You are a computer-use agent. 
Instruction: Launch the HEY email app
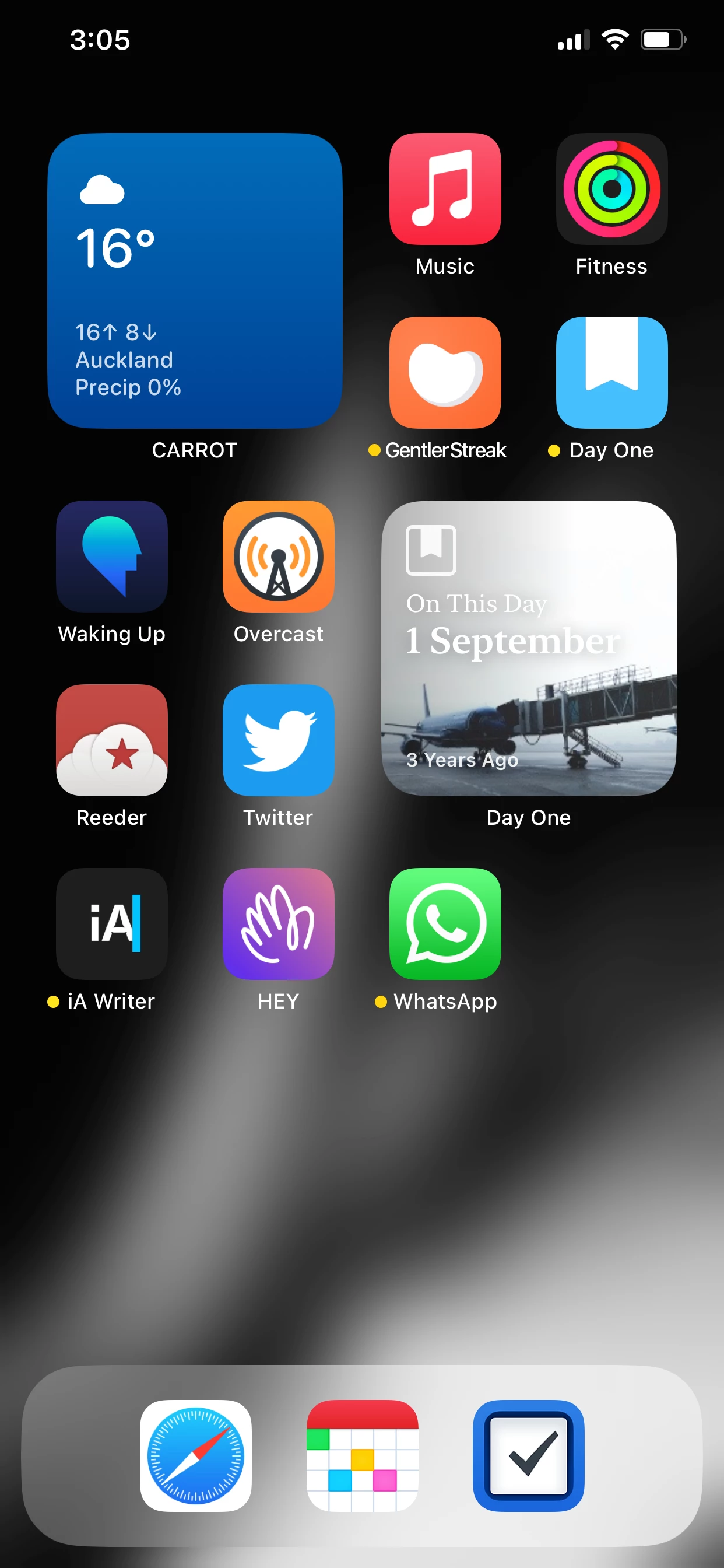279,924
